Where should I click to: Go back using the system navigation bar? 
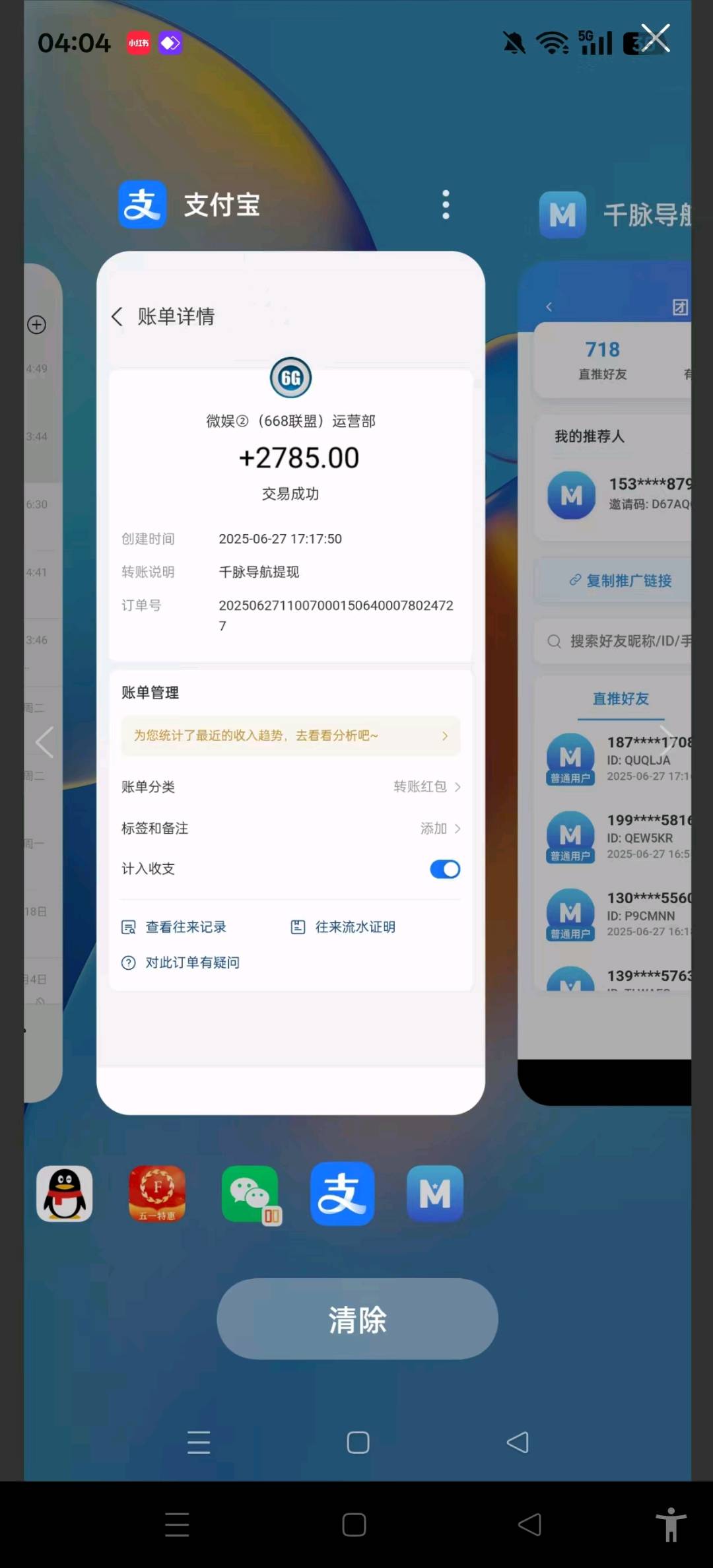529,1524
